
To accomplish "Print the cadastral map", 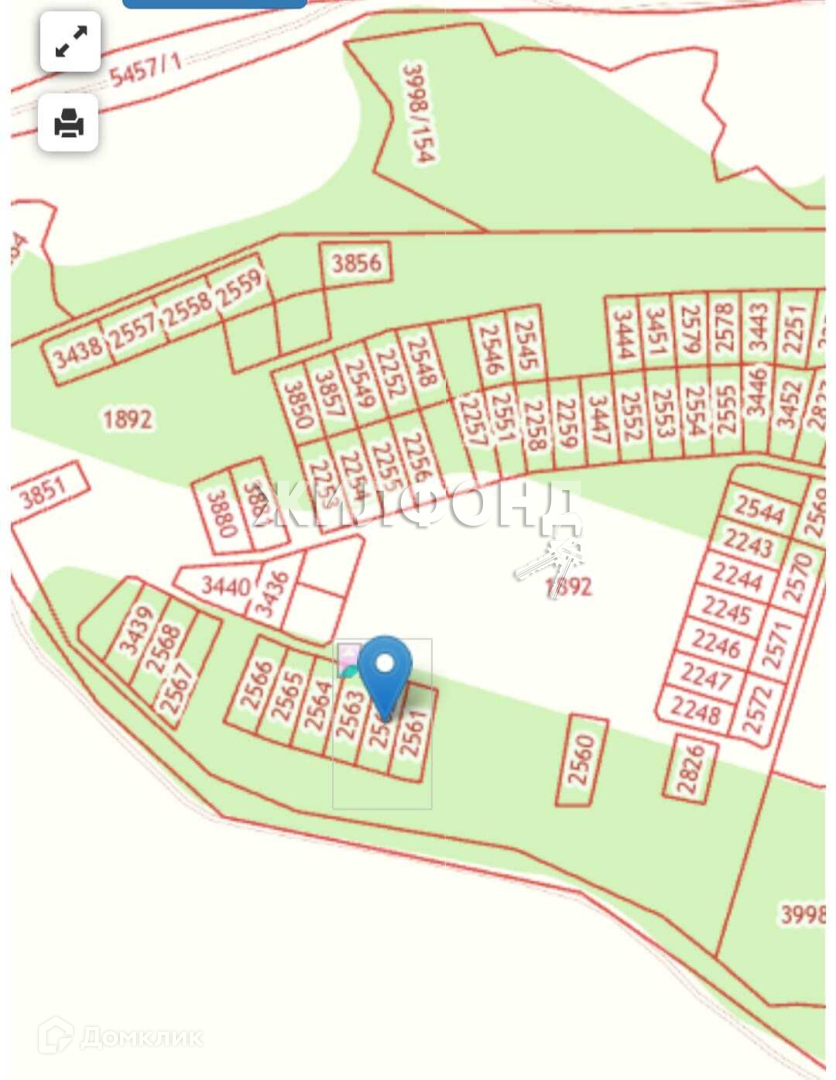I will pyautogui.click(x=68, y=123).
